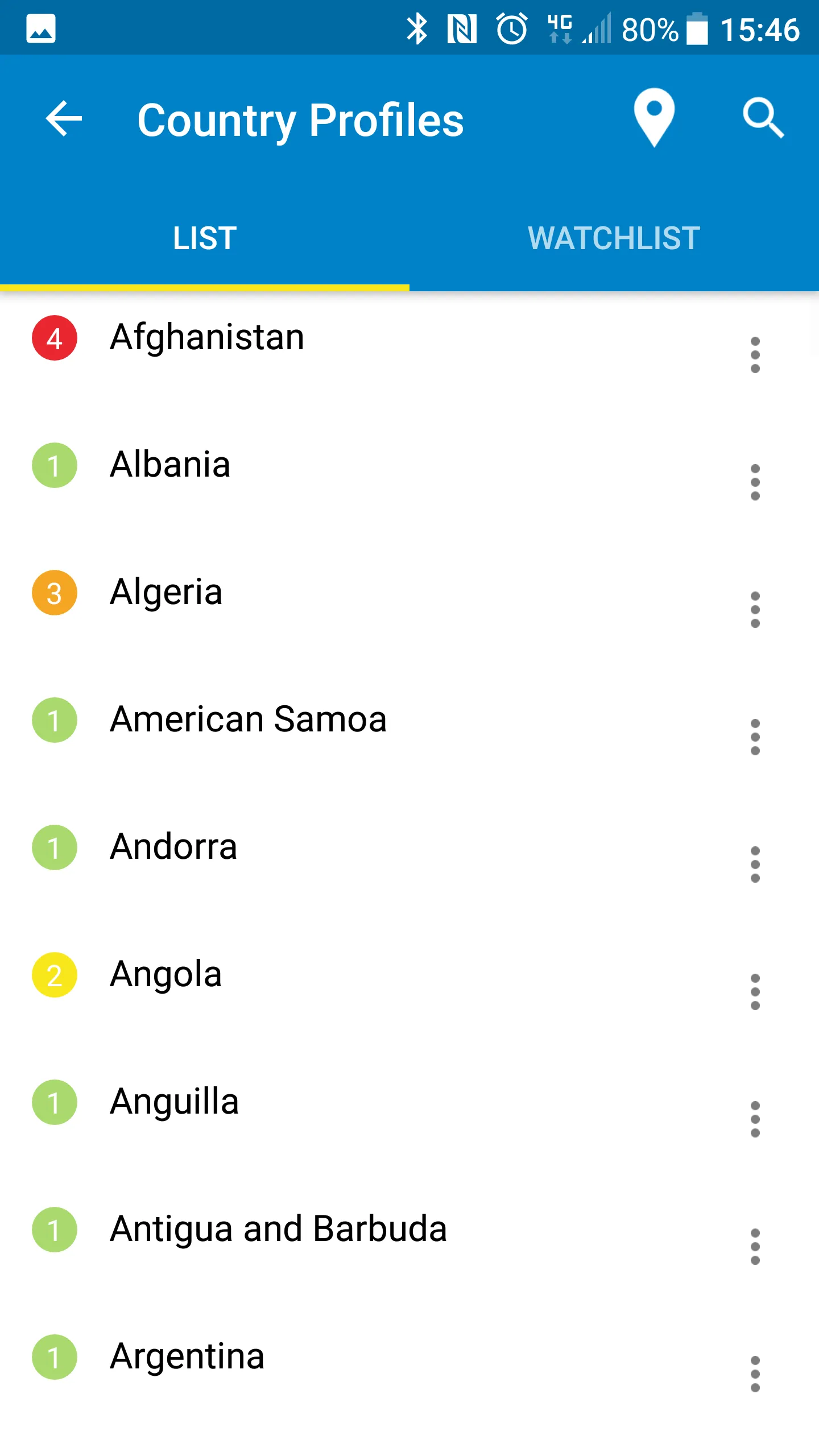Switch to the WATCHLIST tab
This screenshot has width=819, height=1456.
[x=613, y=238]
